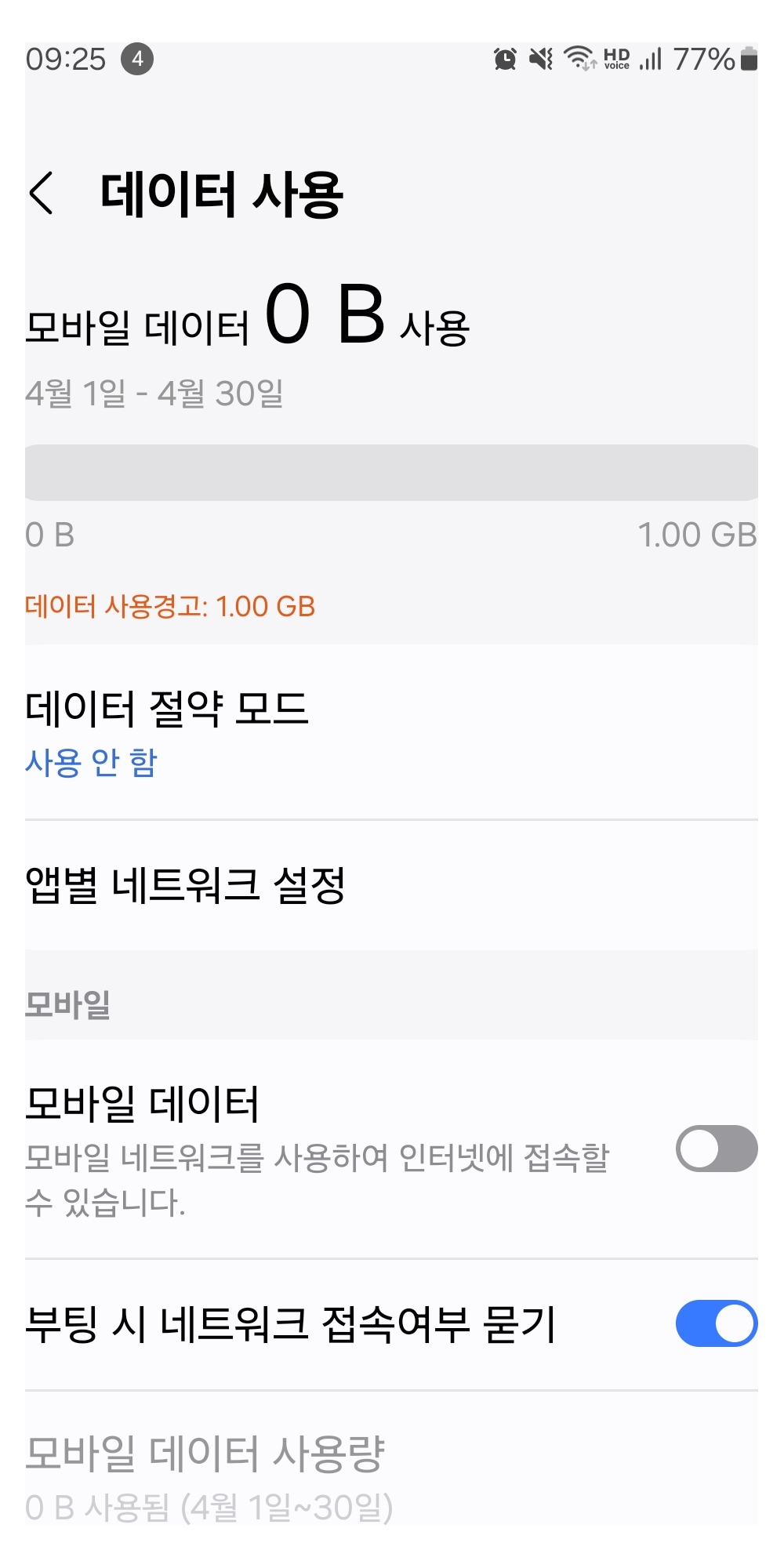
Task: Disable 부팅 시 네트워크 접속여부 묻기
Action: click(x=716, y=1323)
